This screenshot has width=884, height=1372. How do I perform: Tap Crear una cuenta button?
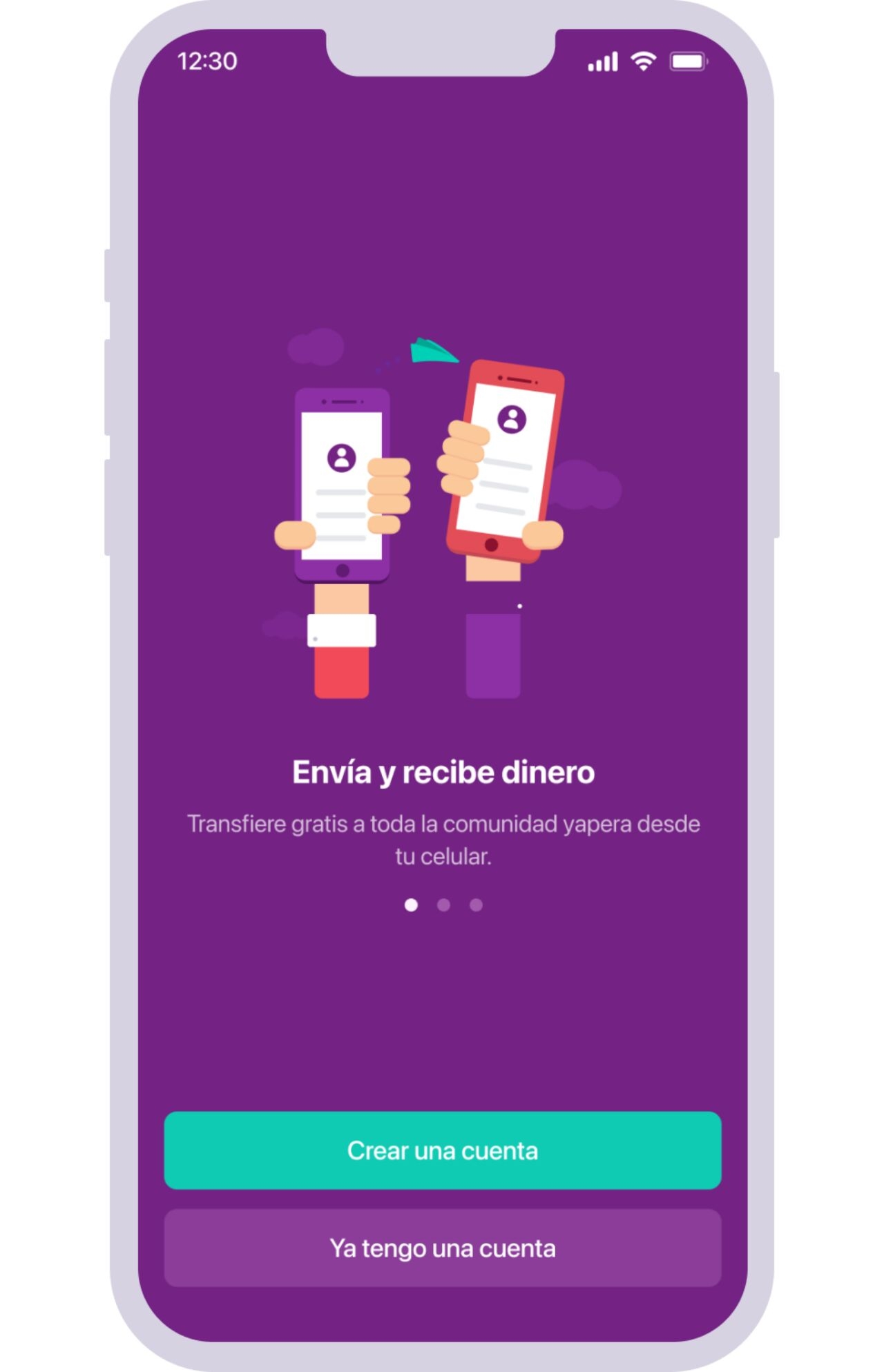(x=442, y=1150)
